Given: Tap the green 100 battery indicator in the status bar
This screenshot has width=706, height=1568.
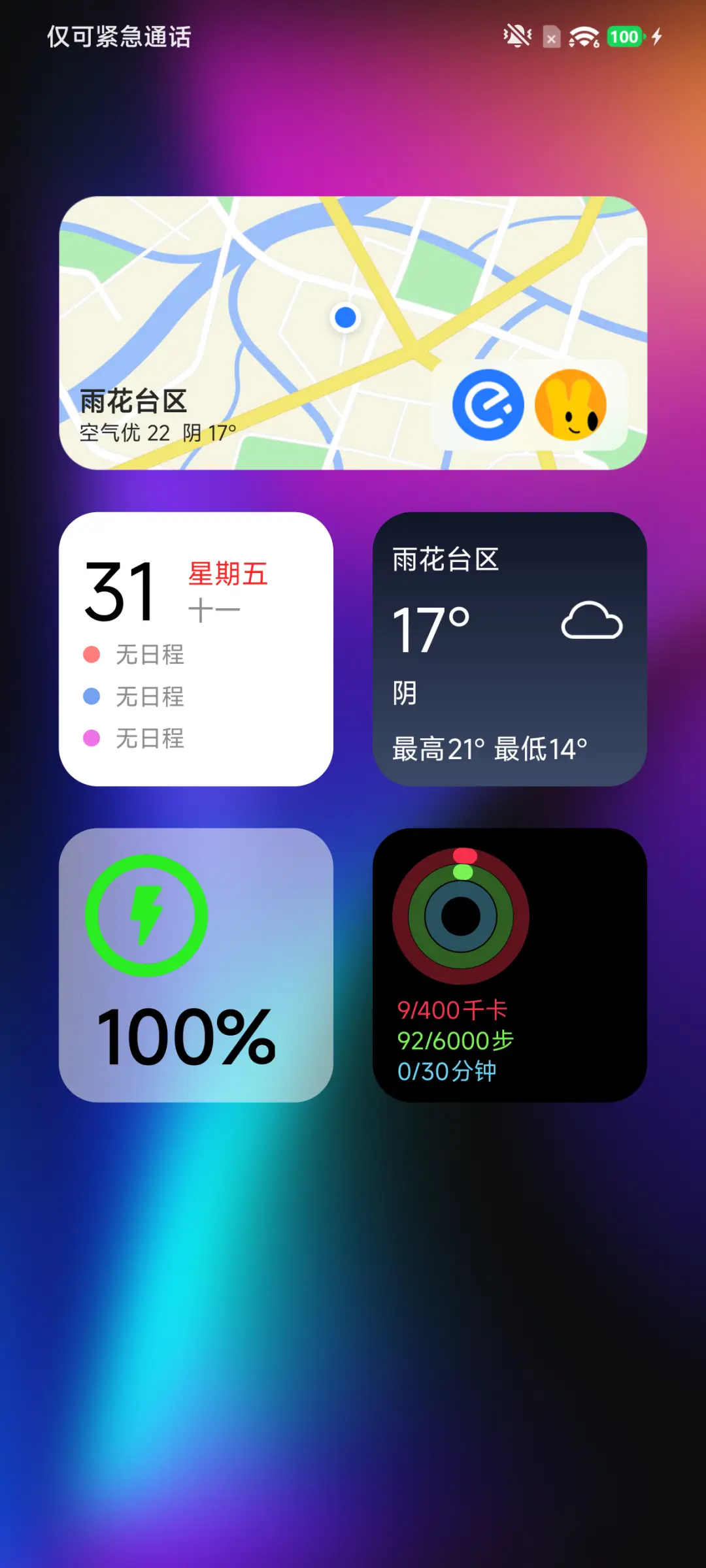Looking at the screenshot, I should pyautogui.click(x=625, y=36).
